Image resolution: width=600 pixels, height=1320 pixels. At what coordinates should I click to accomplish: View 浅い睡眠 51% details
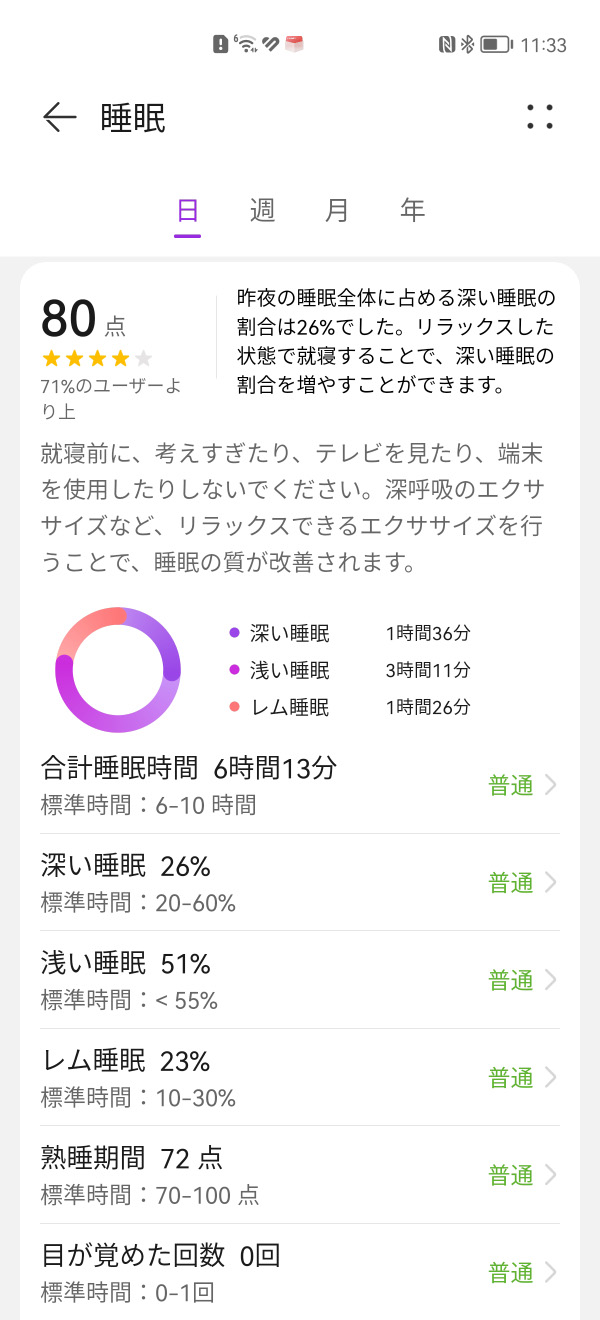300,980
